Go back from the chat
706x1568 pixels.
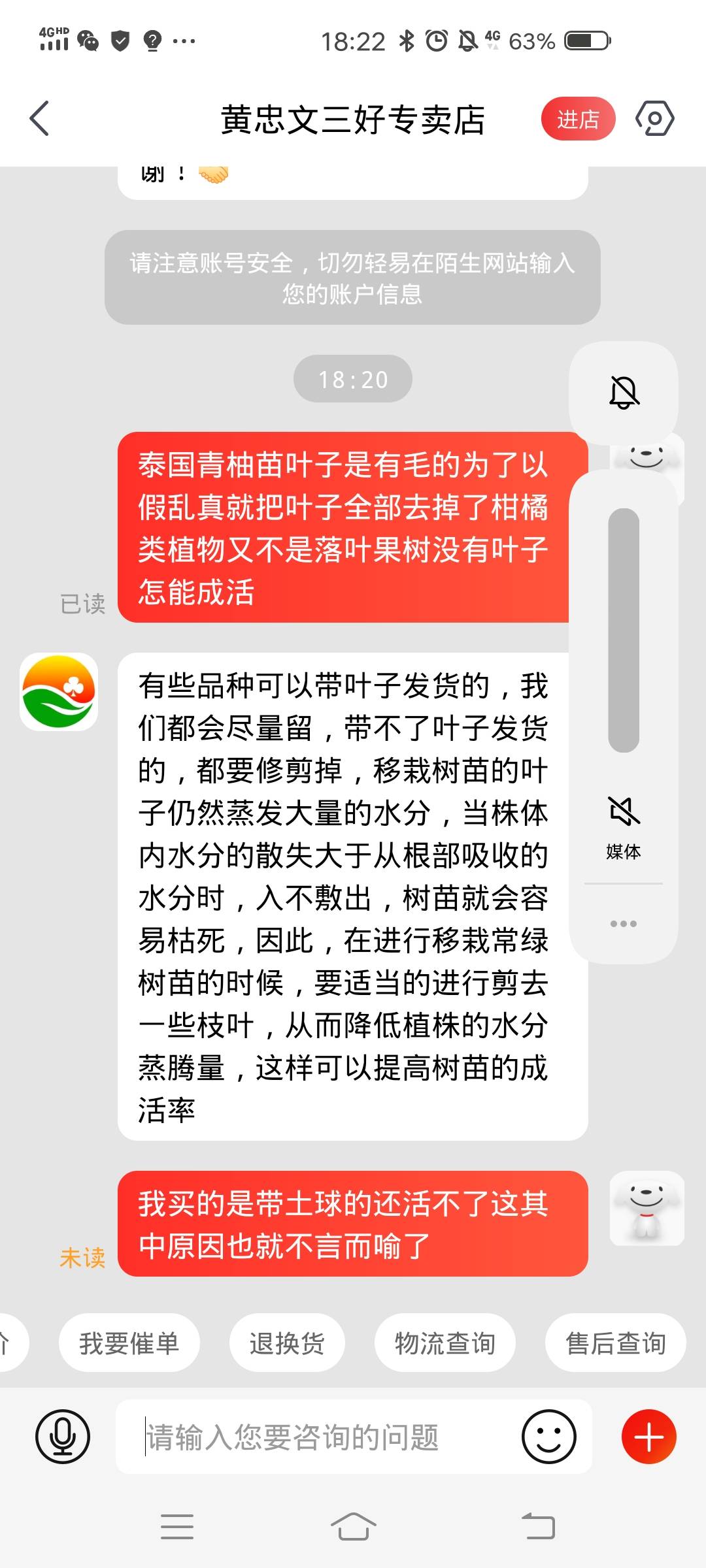click(39, 119)
